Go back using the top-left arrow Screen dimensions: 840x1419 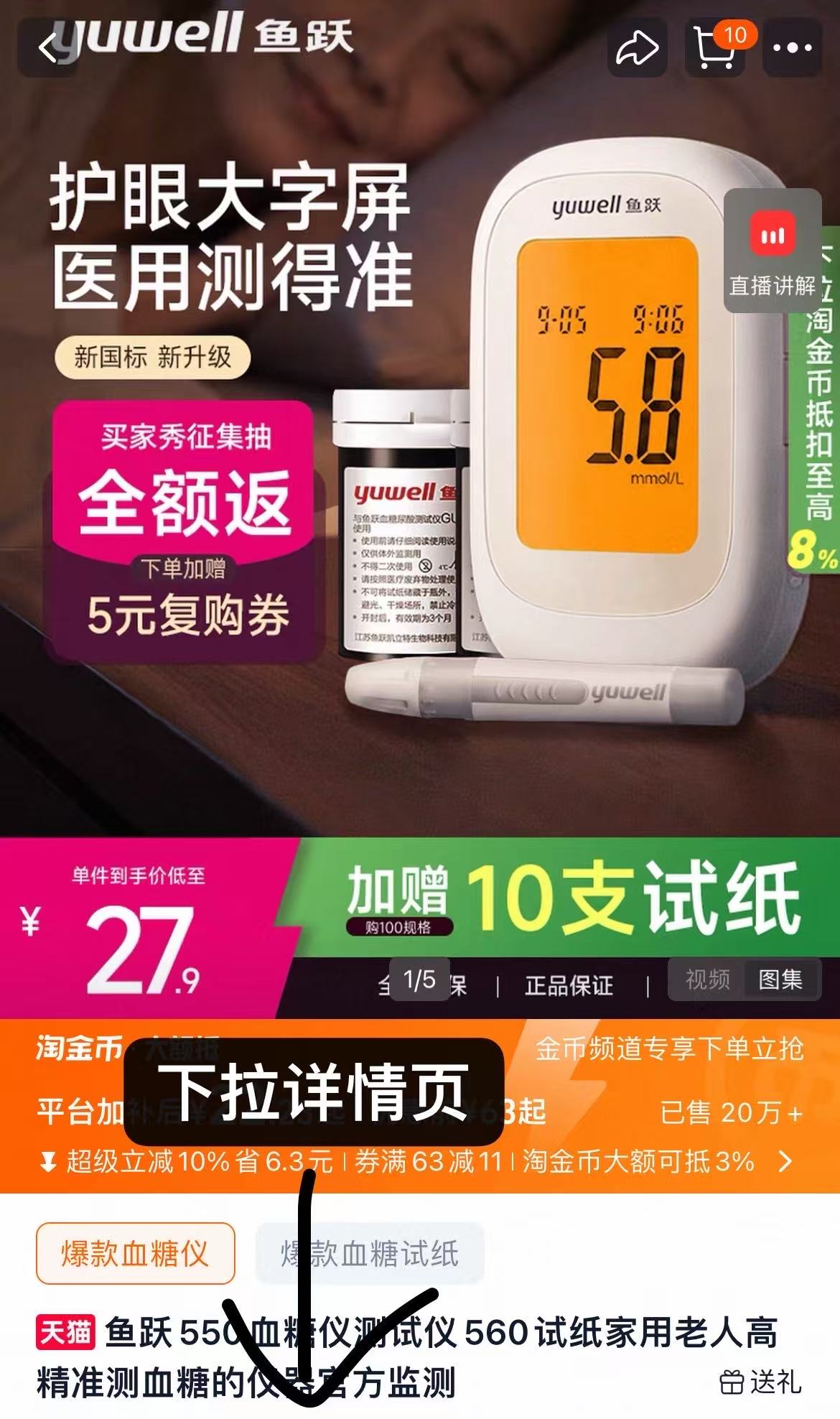47,49
